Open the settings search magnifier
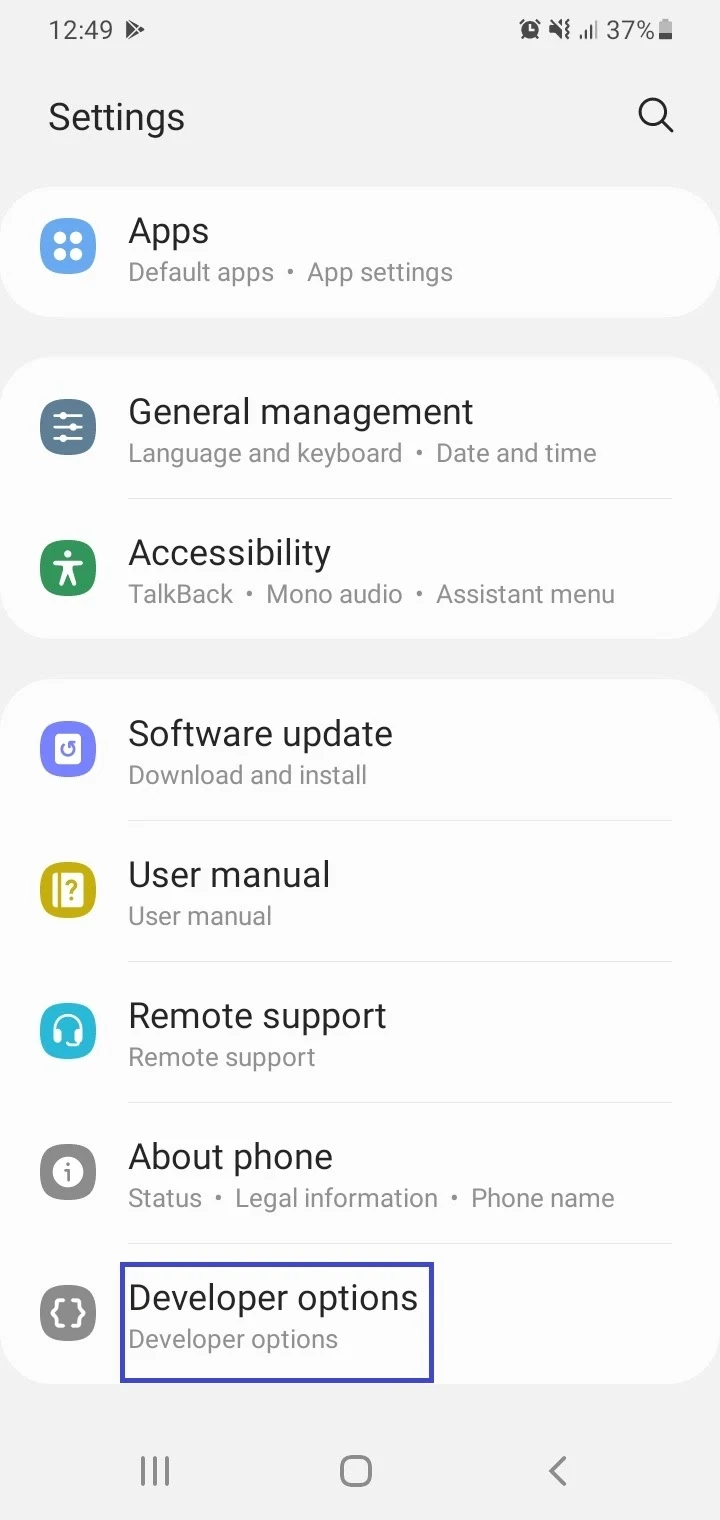This screenshot has width=720, height=1520. [x=655, y=116]
